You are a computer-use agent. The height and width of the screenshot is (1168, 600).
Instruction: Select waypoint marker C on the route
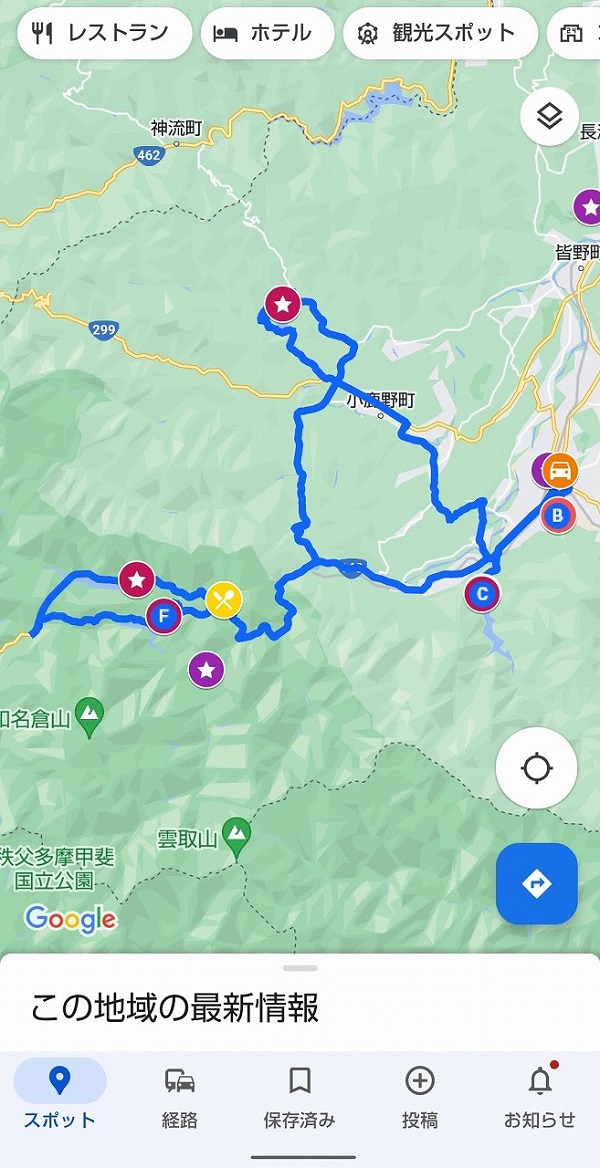click(482, 594)
